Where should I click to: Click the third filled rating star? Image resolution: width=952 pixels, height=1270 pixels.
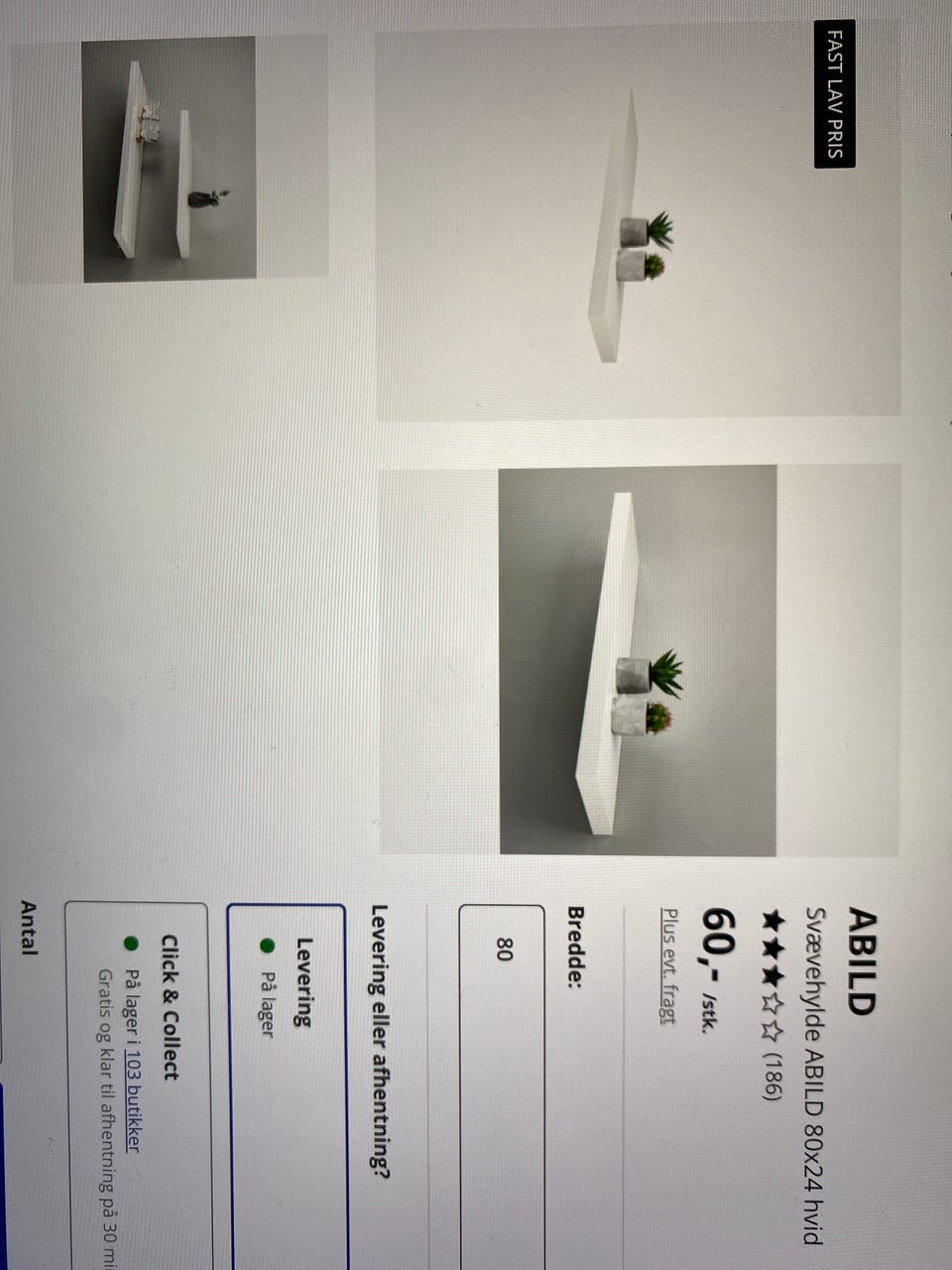[773, 976]
